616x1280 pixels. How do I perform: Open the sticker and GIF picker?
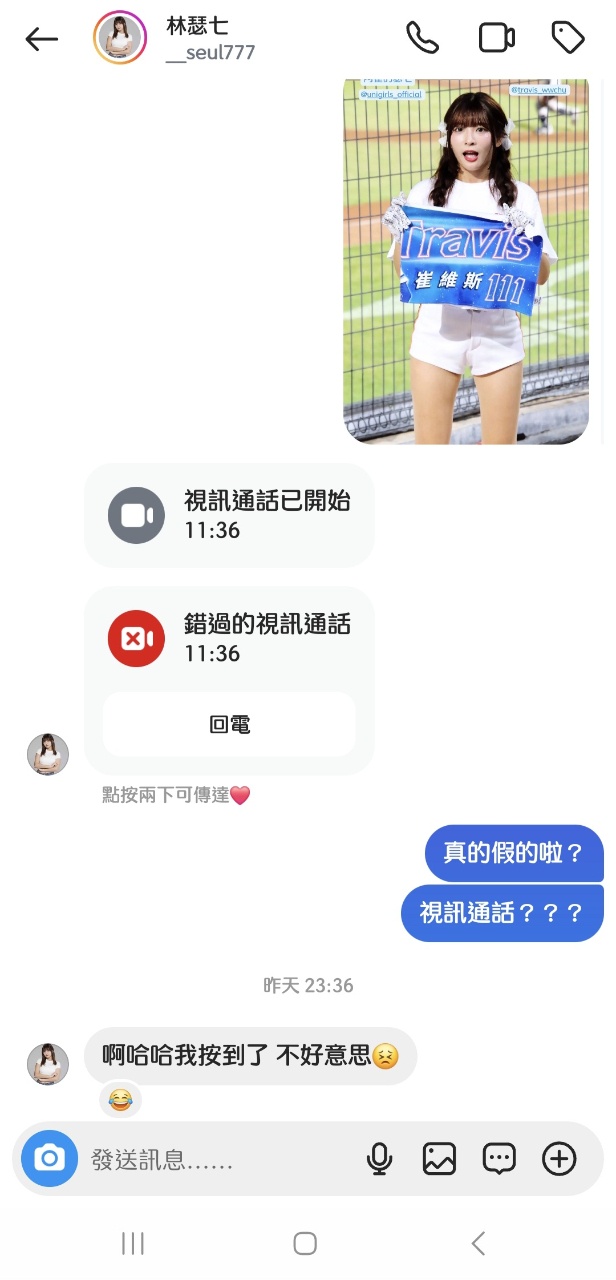[x=499, y=1159]
